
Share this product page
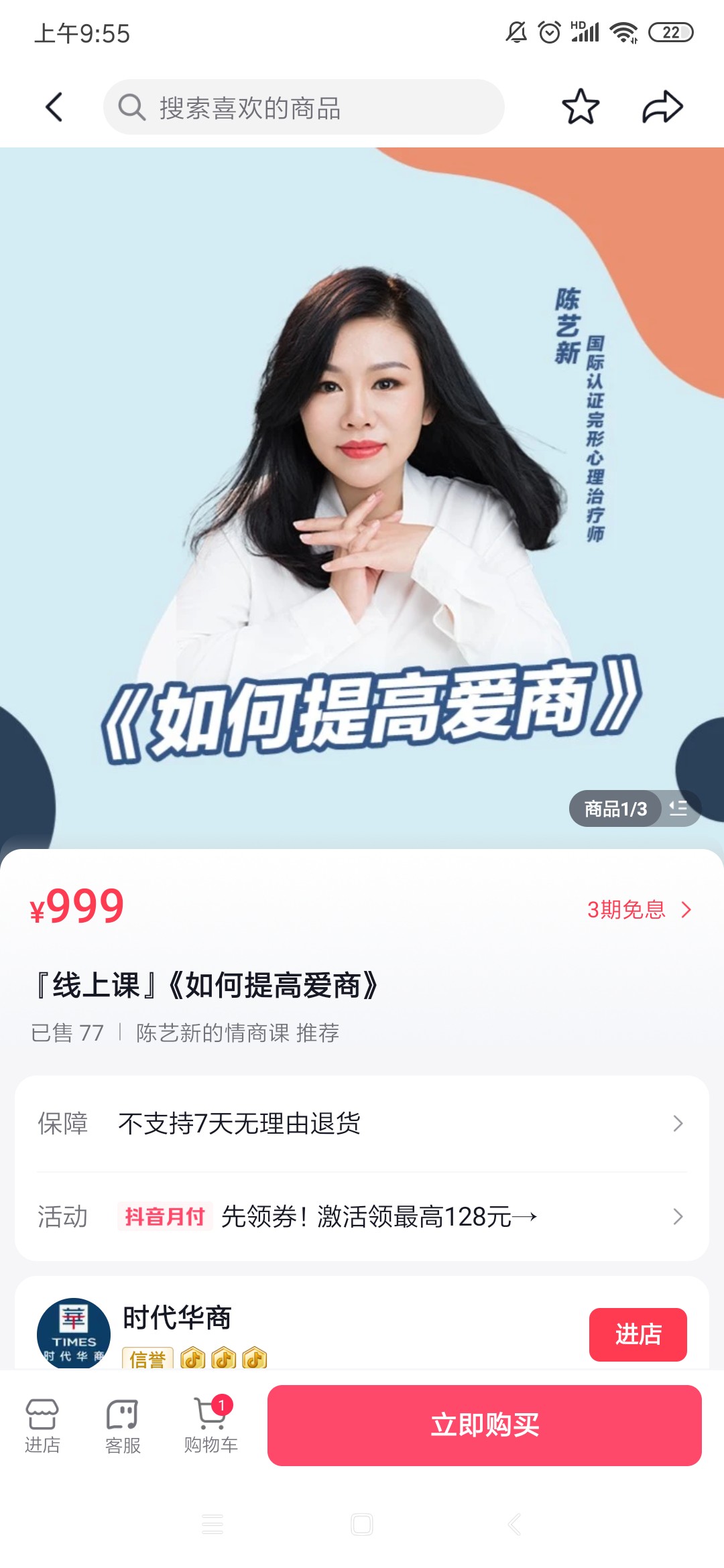[x=662, y=107]
